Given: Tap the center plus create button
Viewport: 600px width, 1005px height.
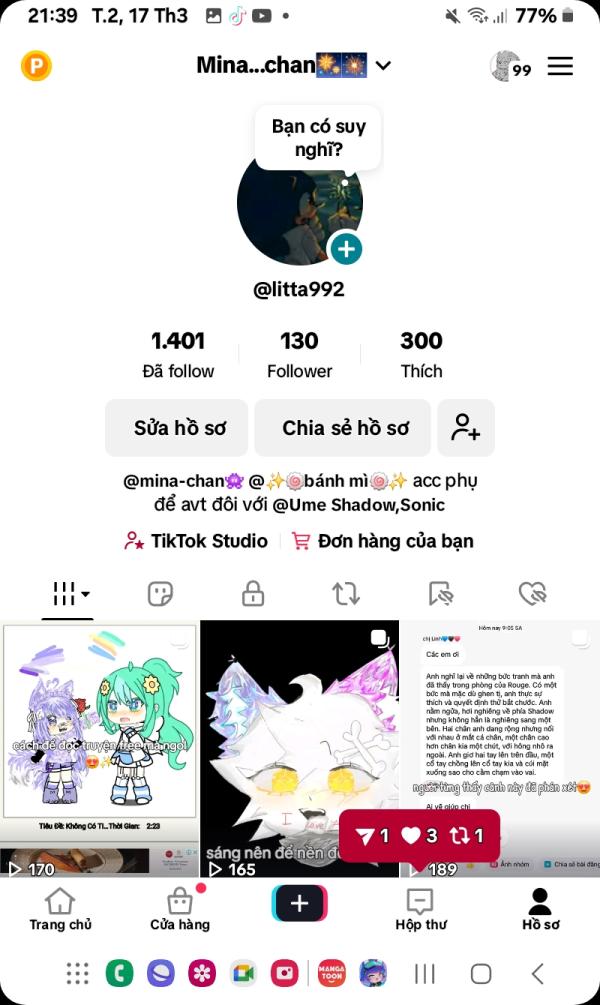Looking at the screenshot, I should 299,903.
